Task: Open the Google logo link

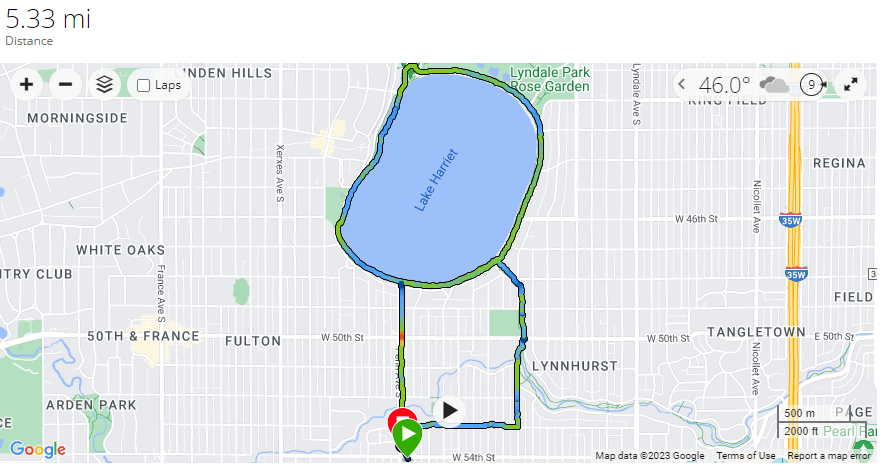Action: [x=37, y=450]
